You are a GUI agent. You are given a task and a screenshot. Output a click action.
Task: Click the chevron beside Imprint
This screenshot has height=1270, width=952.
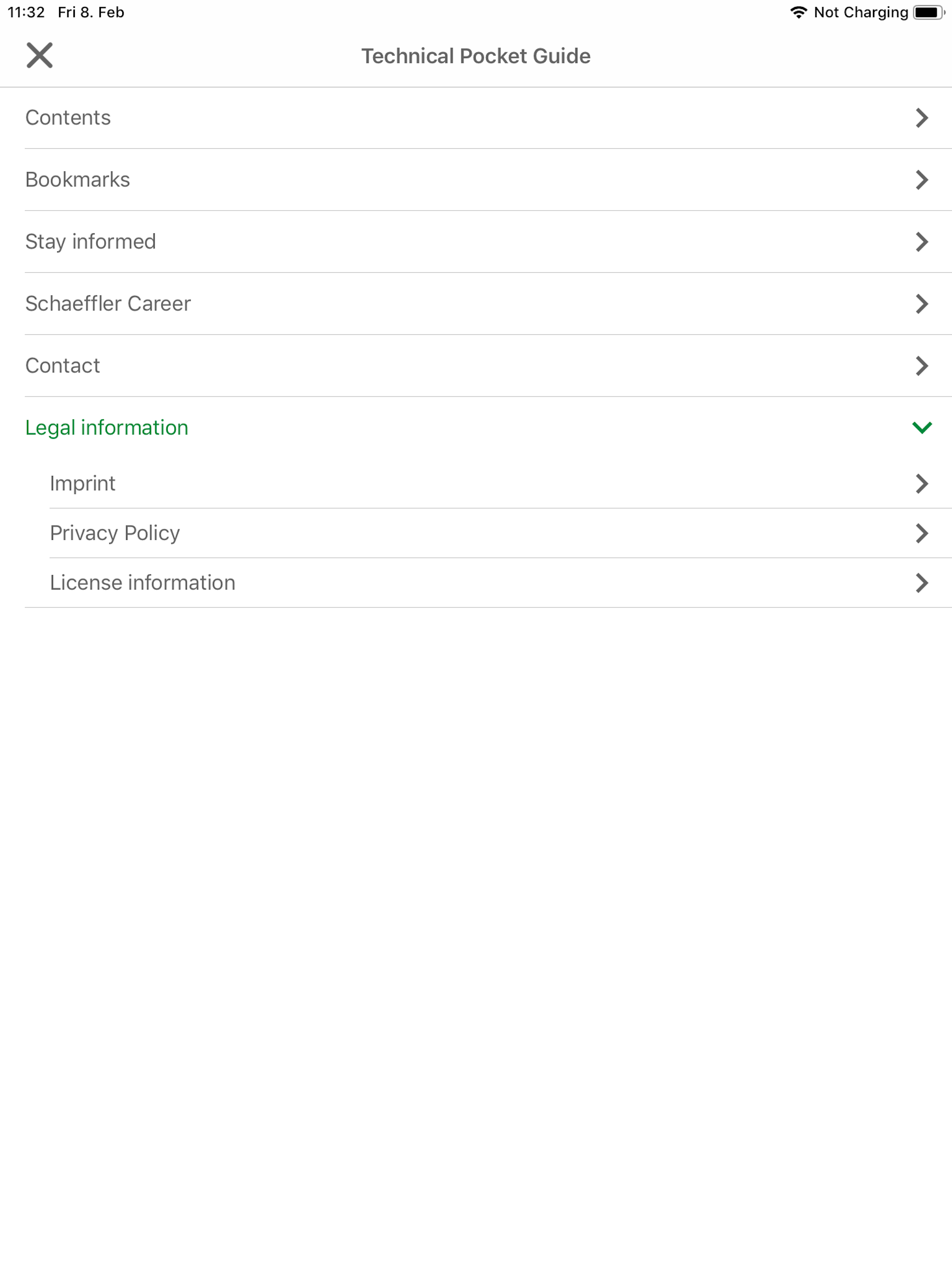(x=922, y=483)
